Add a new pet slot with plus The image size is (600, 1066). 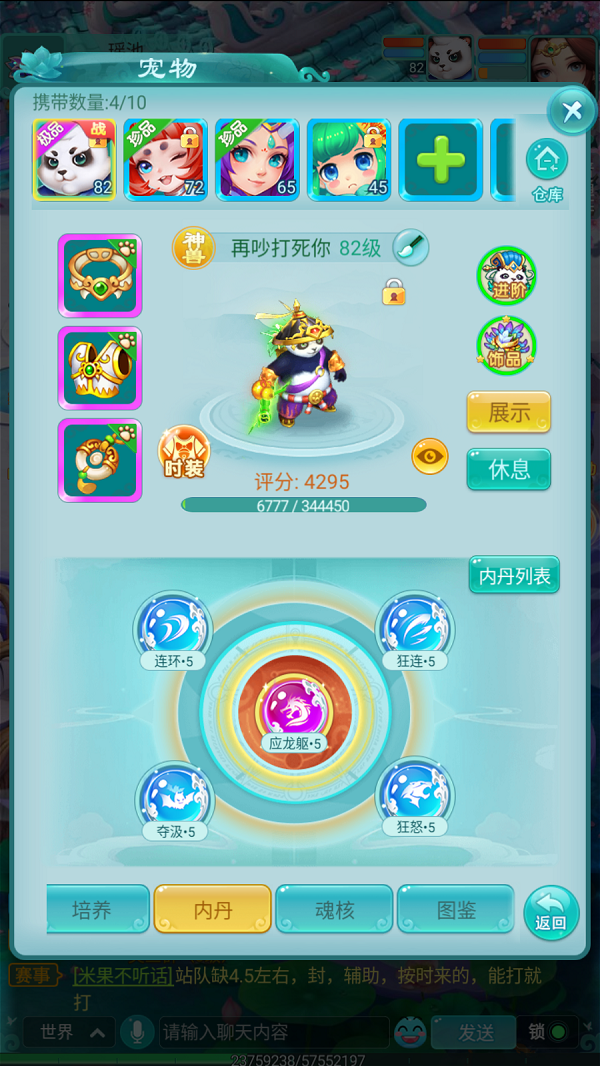[440, 160]
